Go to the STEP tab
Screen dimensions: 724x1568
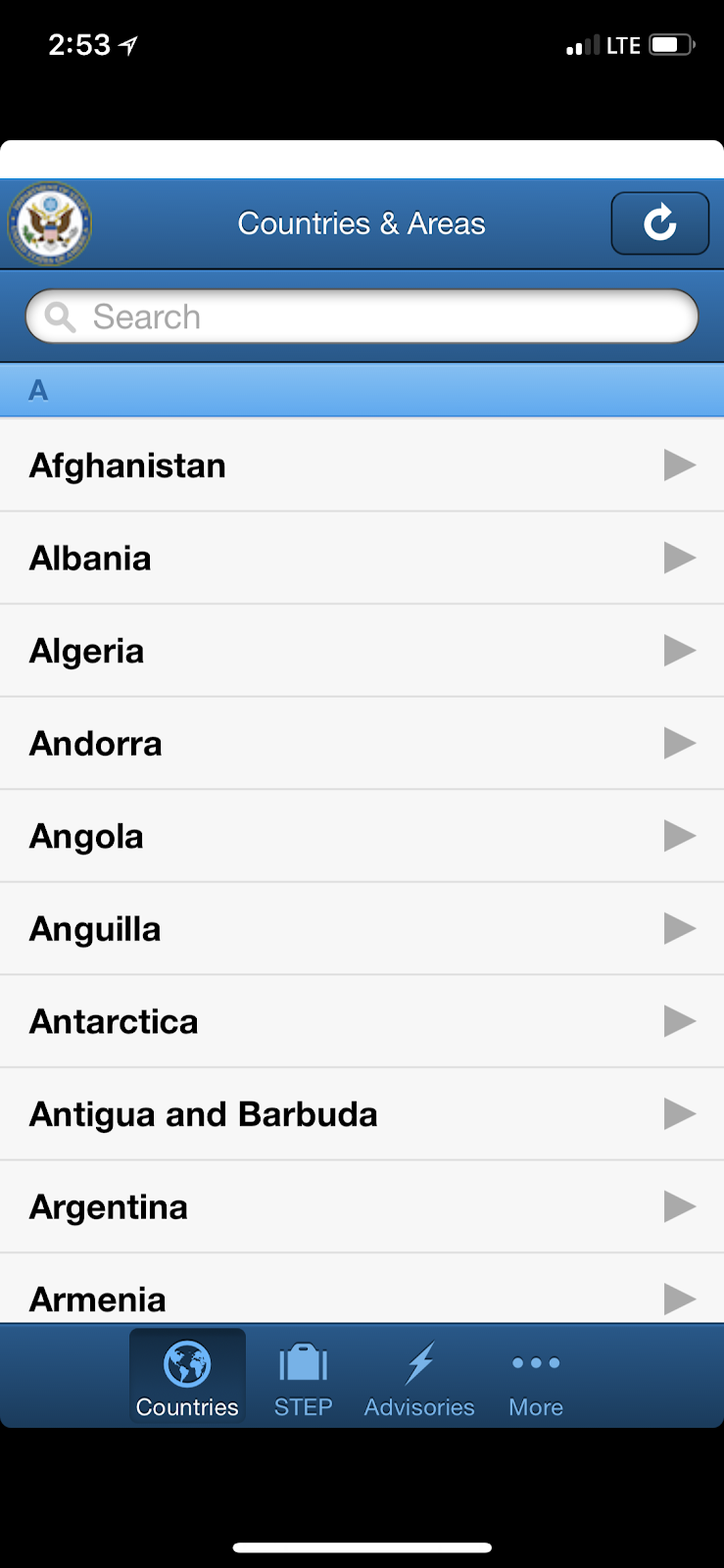(x=304, y=1378)
